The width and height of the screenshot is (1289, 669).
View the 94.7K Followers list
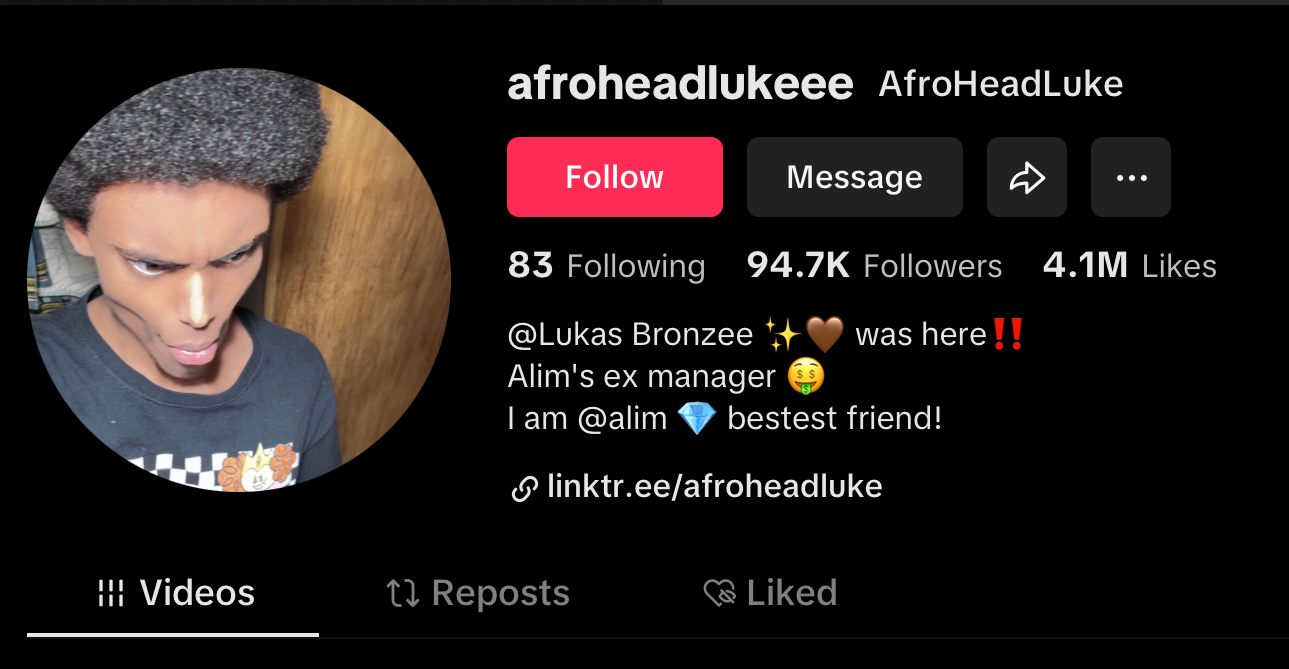tap(874, 266)
